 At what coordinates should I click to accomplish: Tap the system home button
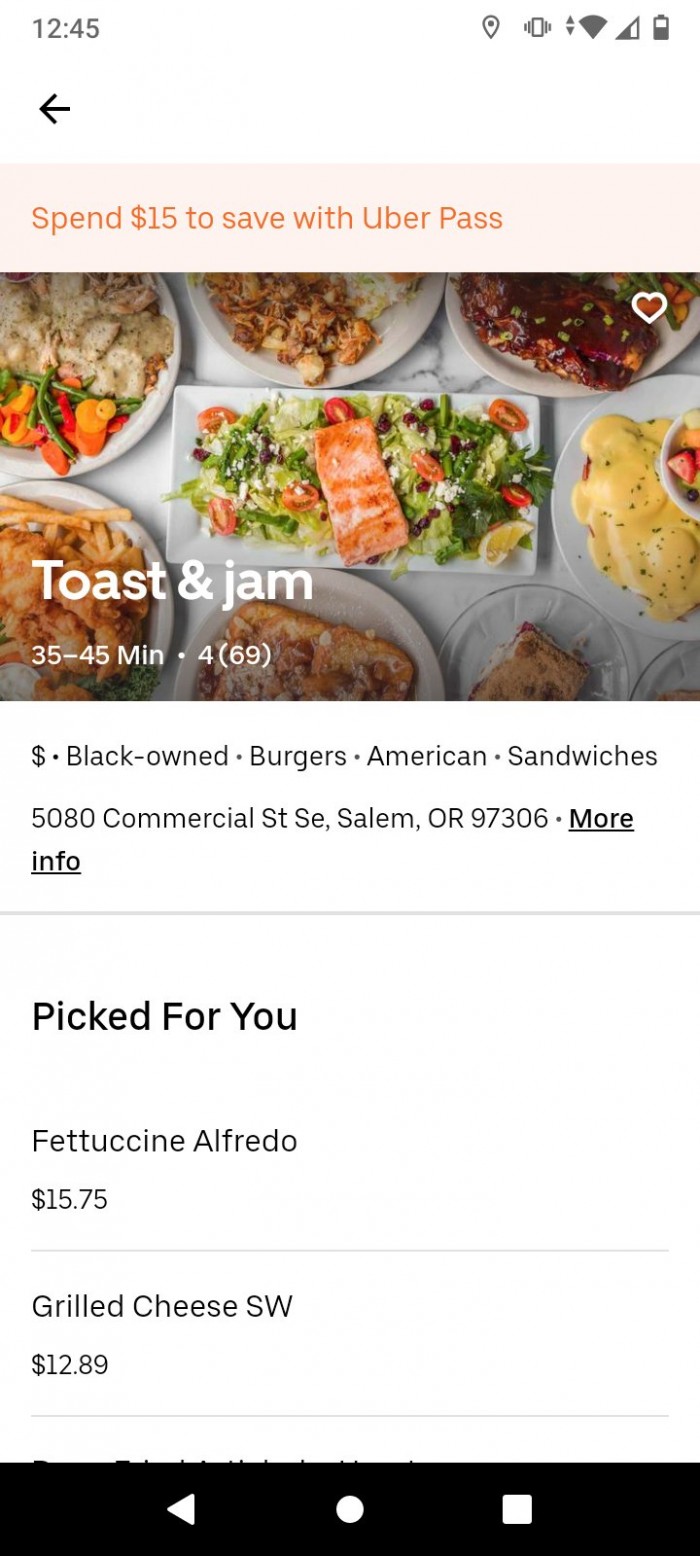[x=350, y=1509]
